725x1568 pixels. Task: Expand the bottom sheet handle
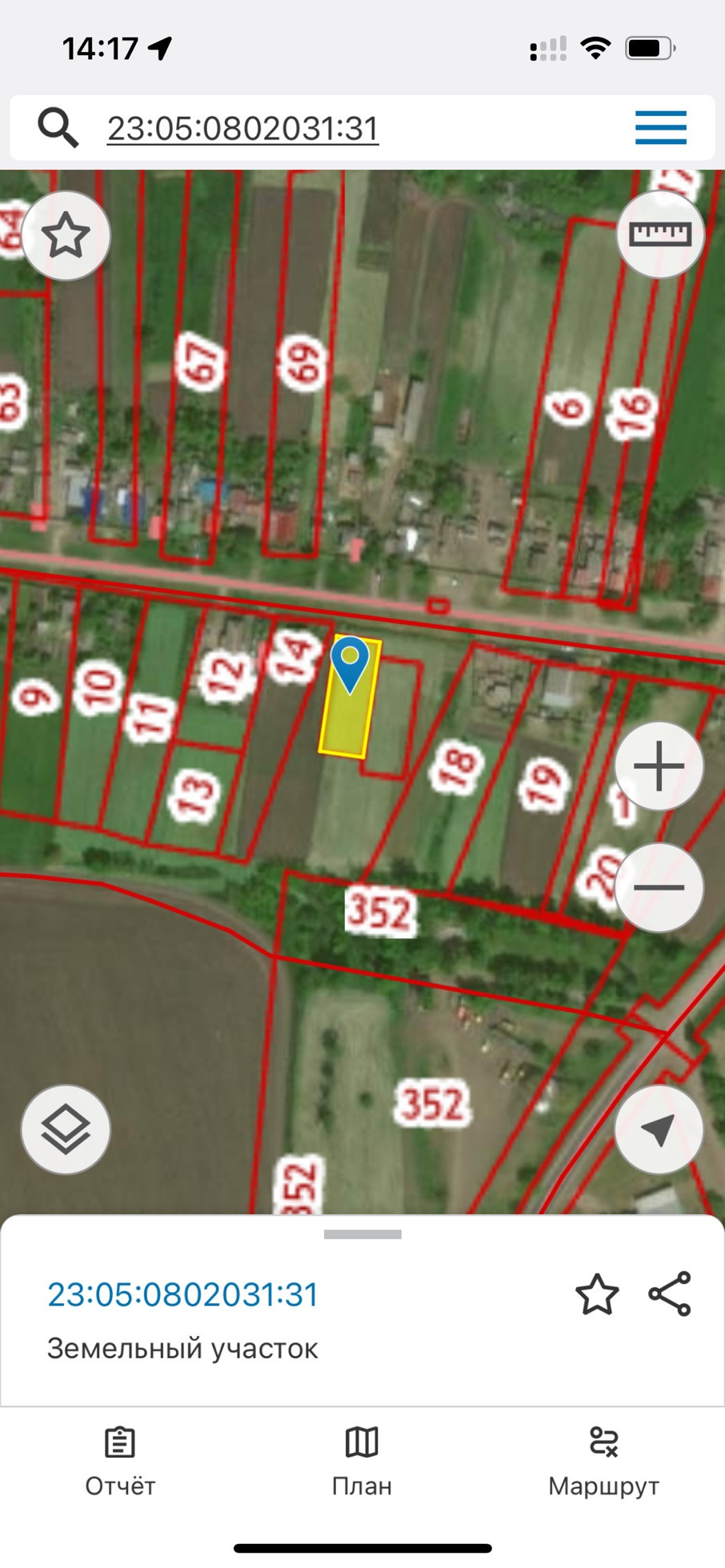pos(362,1234)
